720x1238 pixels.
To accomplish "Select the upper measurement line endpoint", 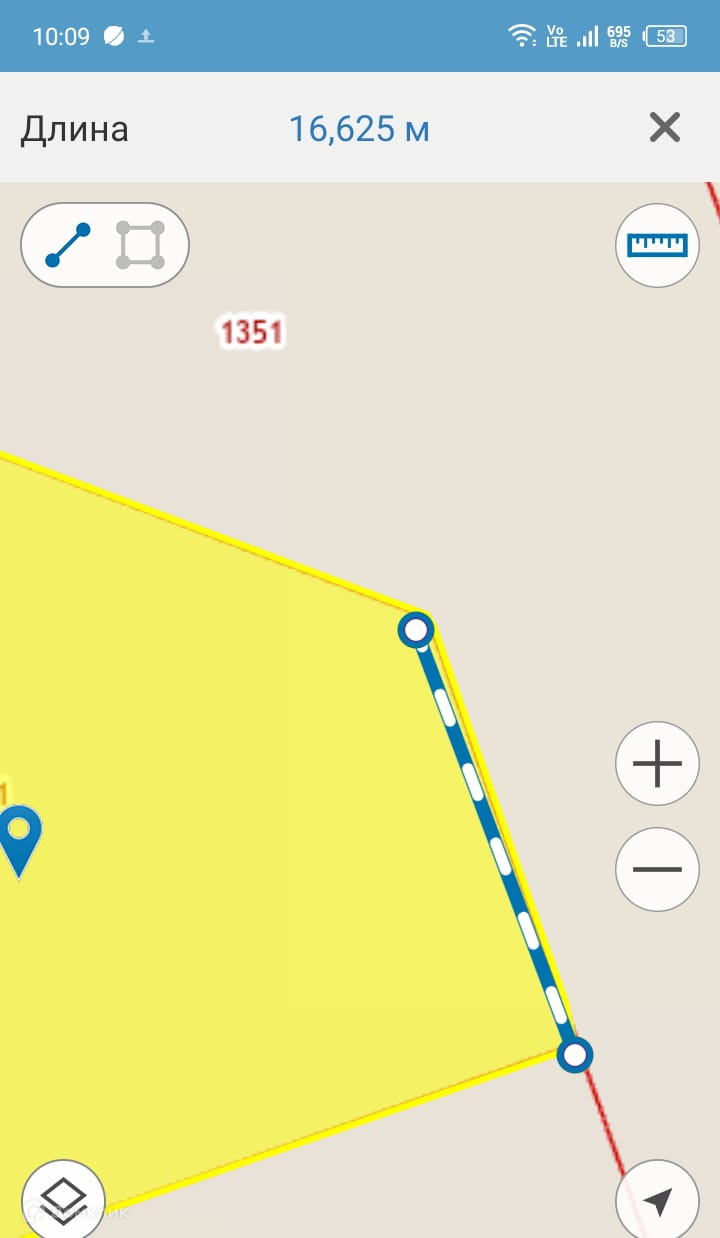I will [416, 630].
